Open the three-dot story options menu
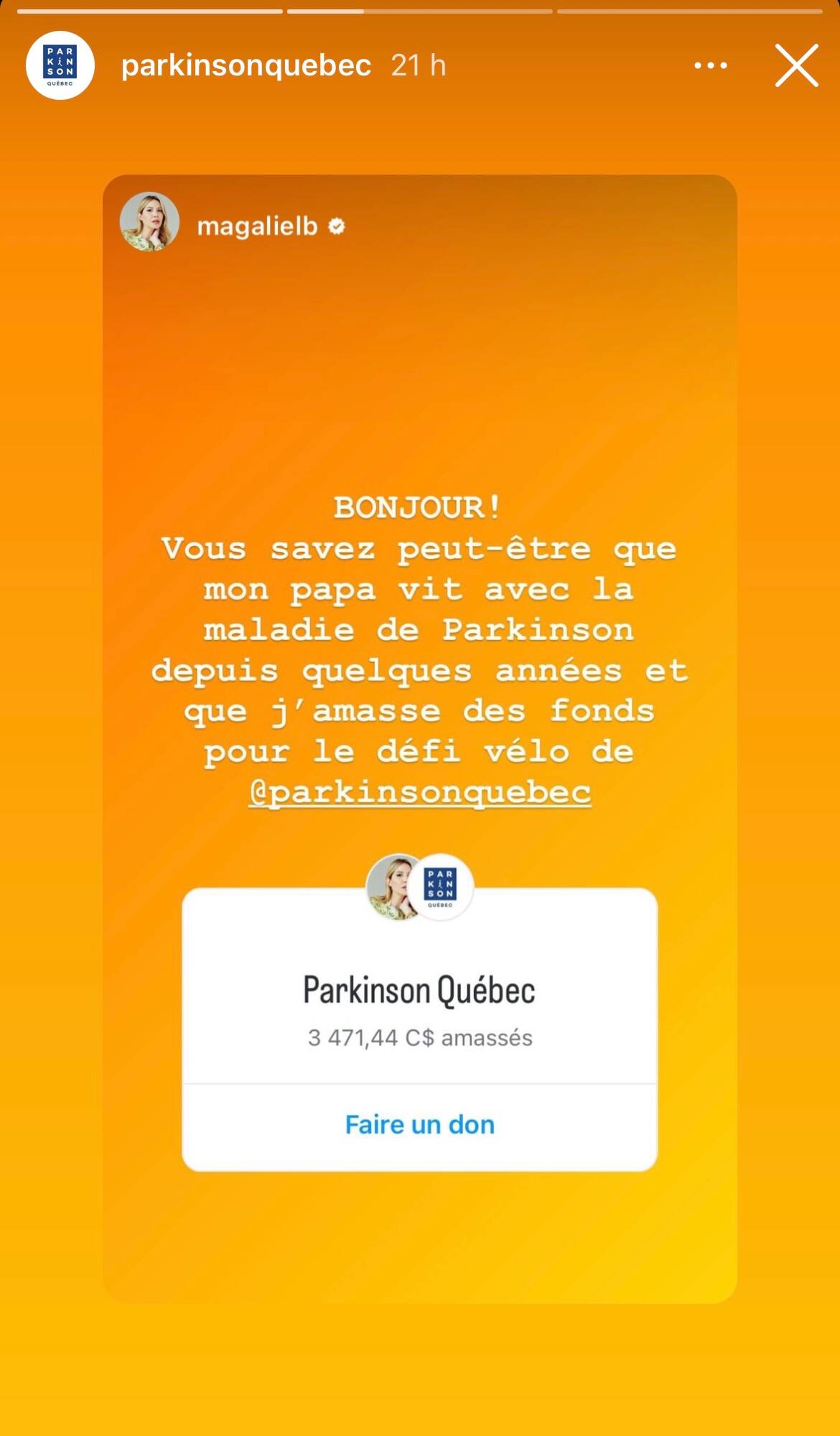 point(710,65)
